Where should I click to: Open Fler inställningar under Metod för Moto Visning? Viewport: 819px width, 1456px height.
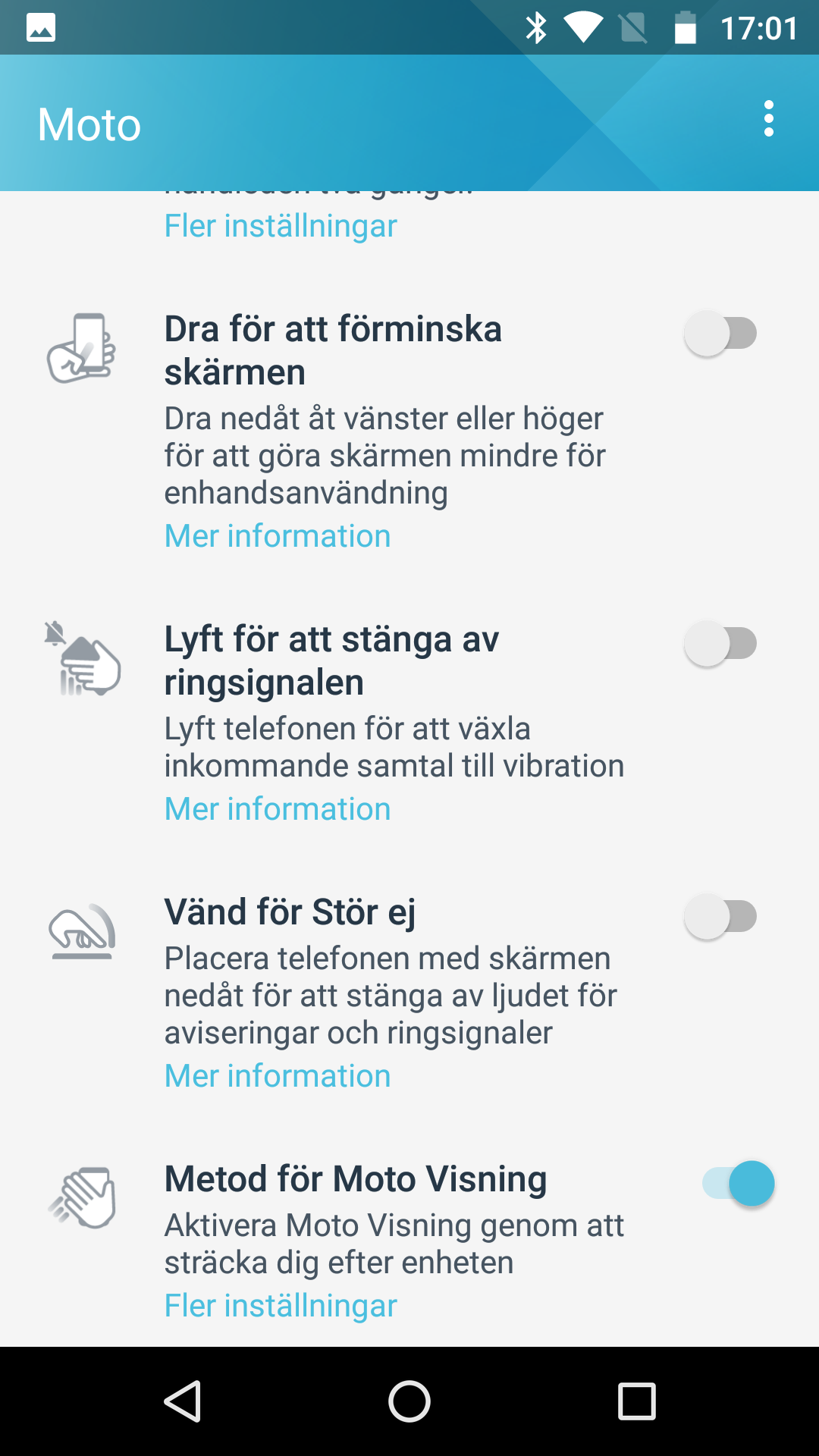point(281,1306)
